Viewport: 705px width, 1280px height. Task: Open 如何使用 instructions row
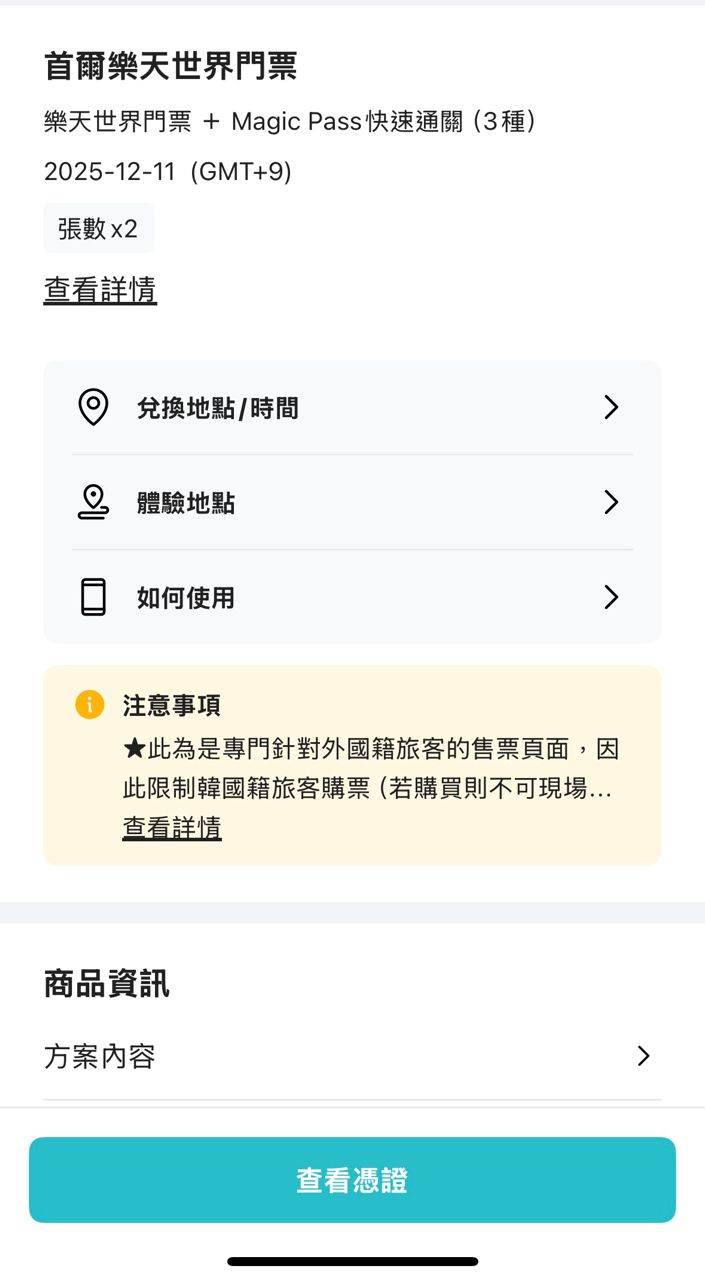pos(352,598)
